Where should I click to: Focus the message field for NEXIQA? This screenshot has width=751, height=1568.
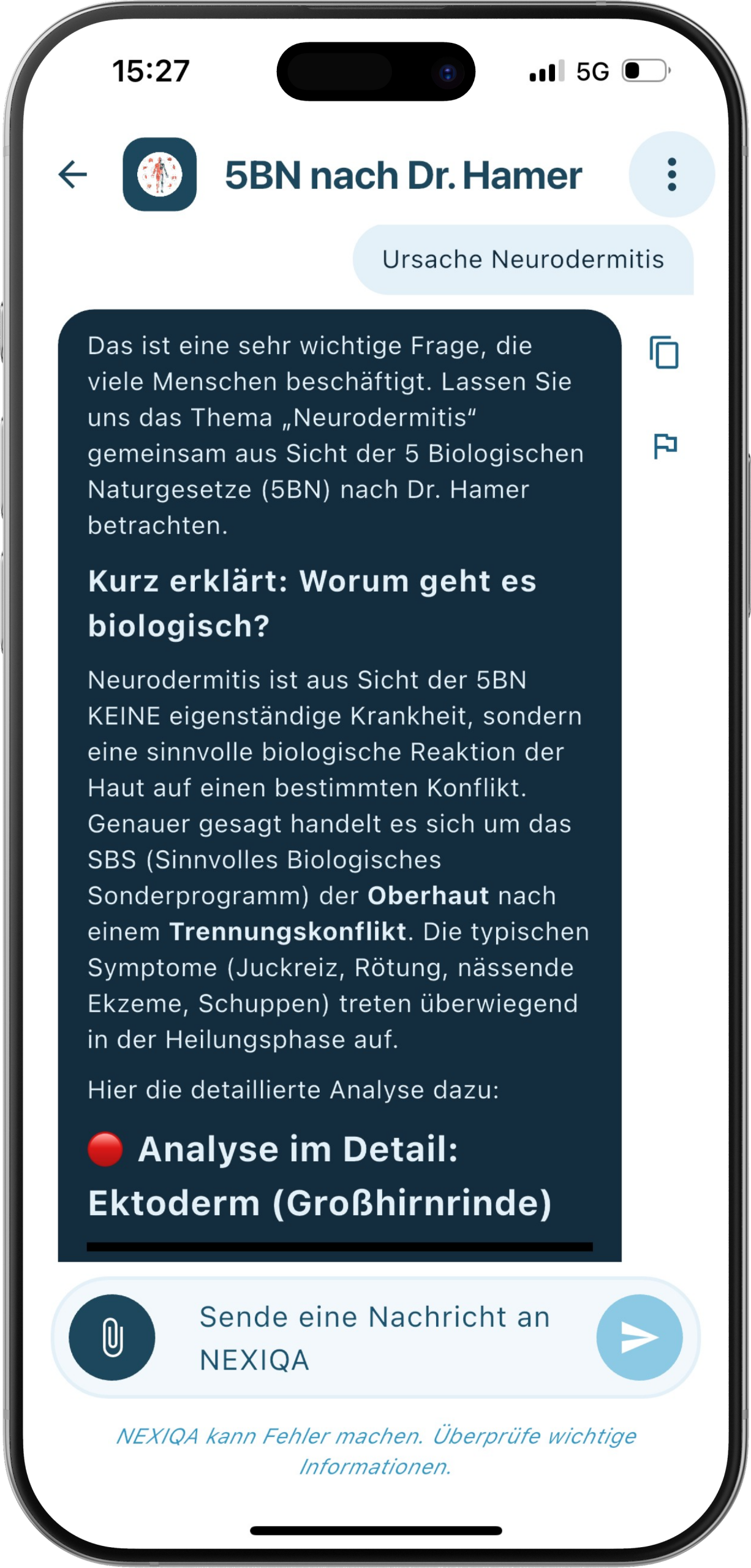[374, 1338]
